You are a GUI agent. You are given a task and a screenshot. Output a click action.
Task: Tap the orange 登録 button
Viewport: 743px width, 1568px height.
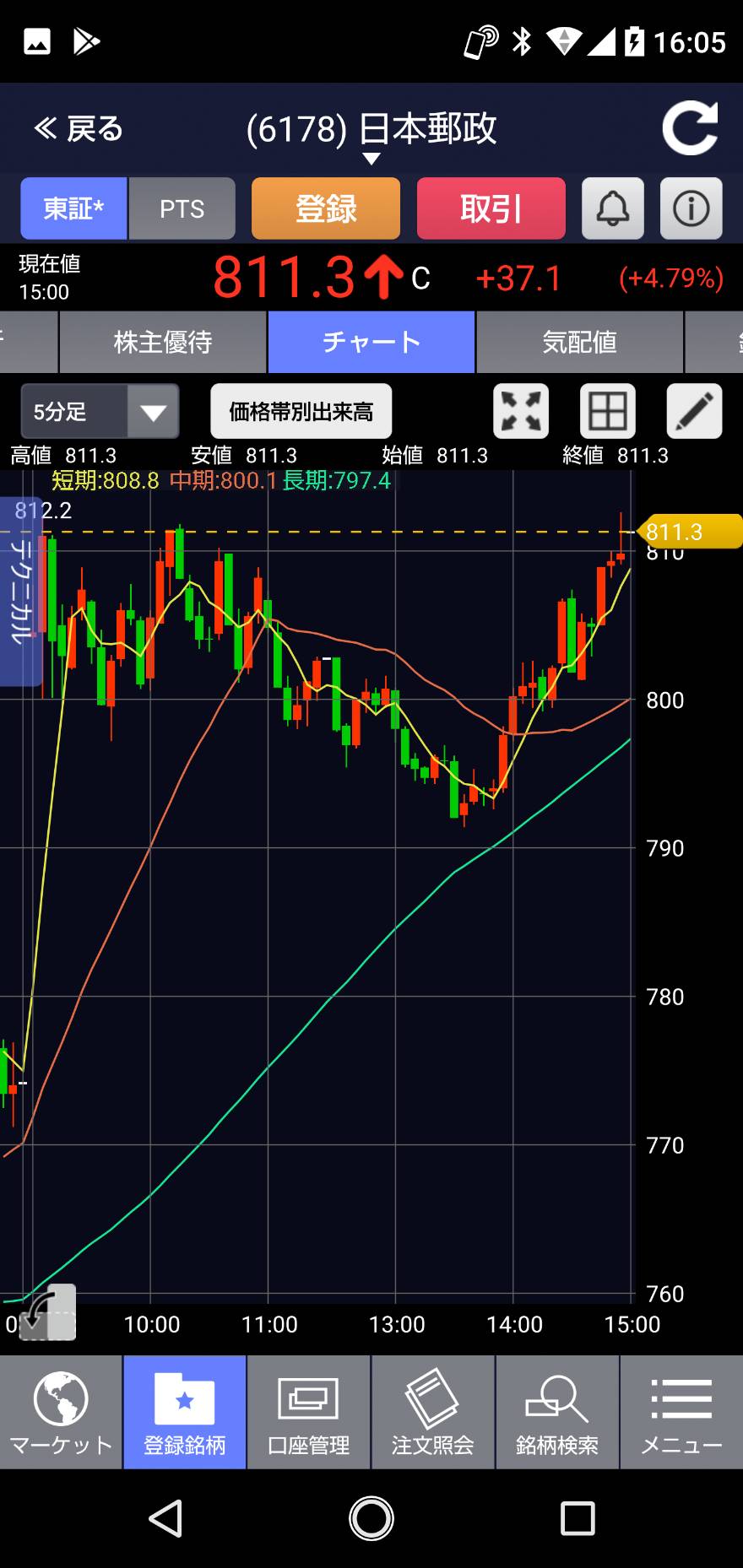click(326, 208)
